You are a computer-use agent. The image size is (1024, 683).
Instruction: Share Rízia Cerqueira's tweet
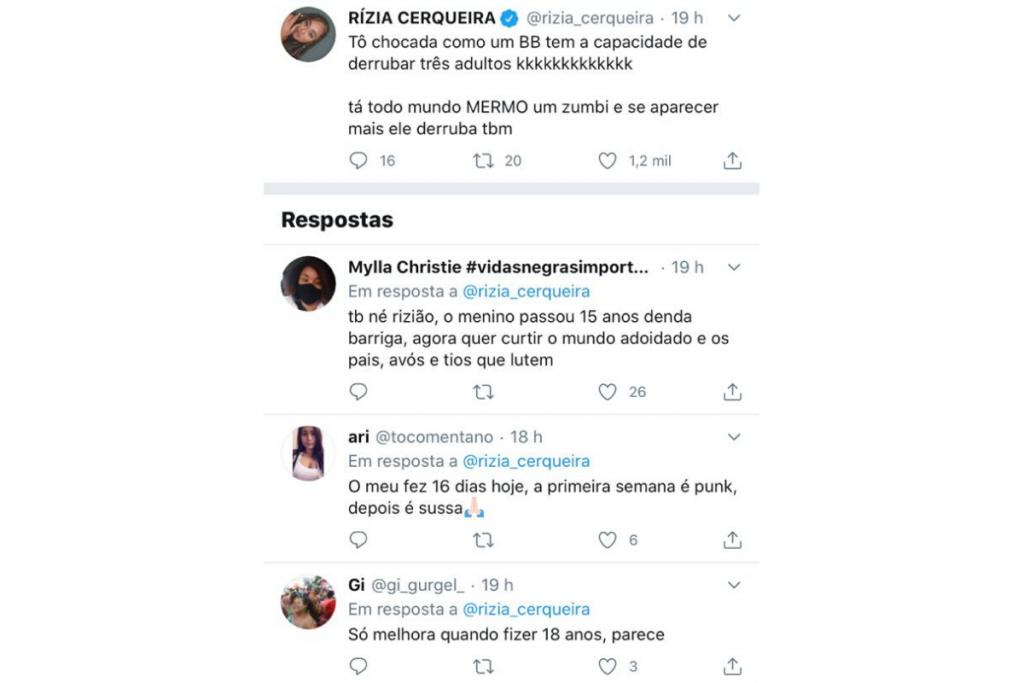[732, 160]
